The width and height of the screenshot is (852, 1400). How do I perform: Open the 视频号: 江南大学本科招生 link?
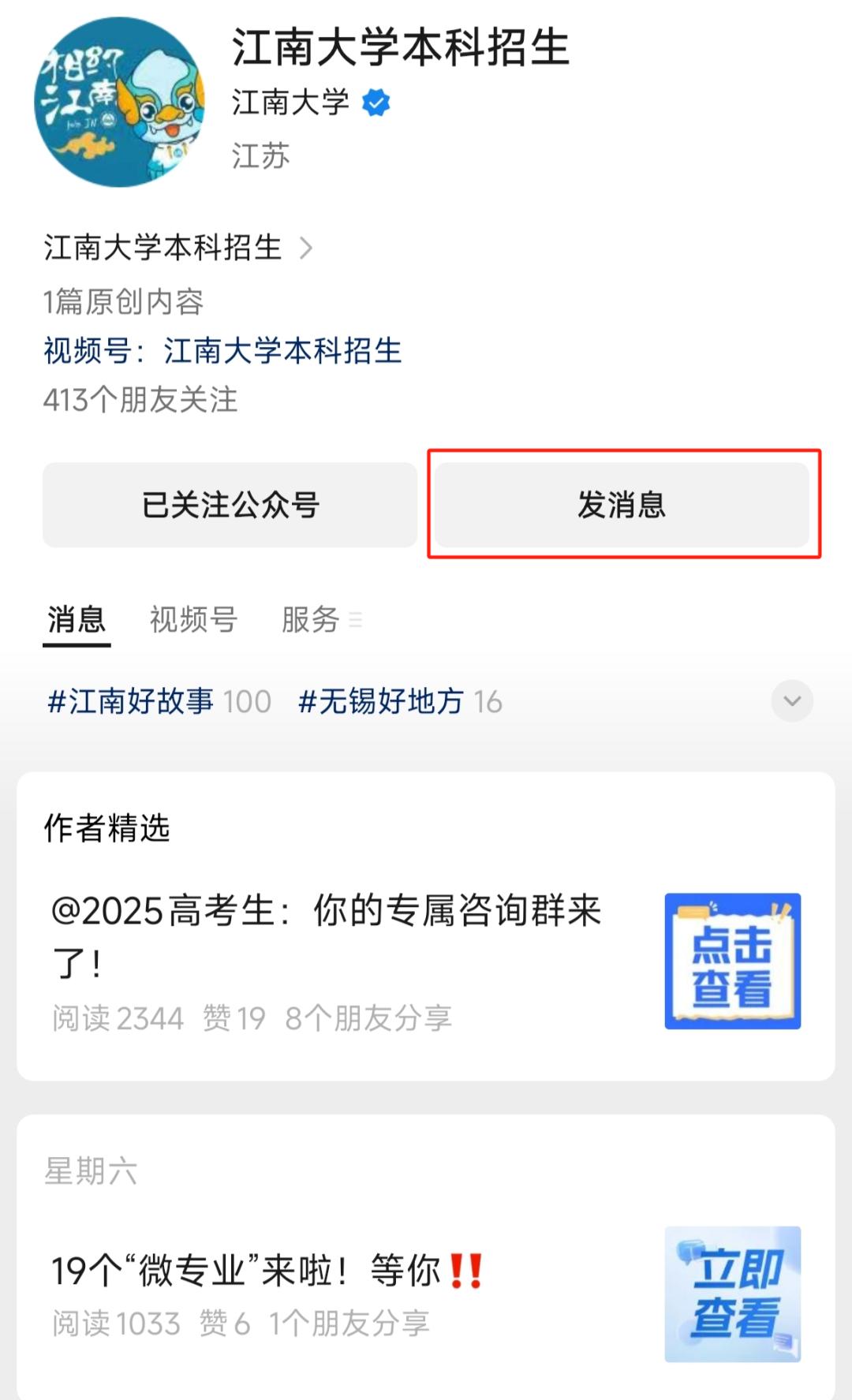222,351
